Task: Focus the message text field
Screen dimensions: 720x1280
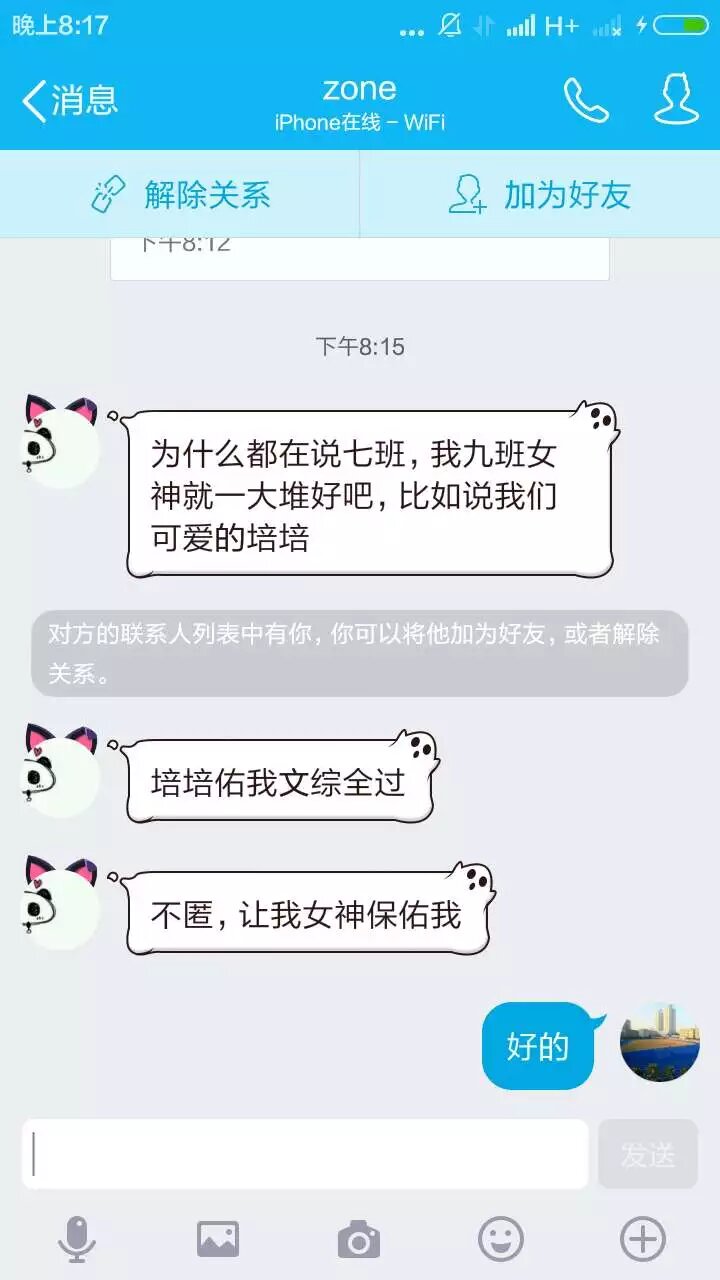Action: [305, 1154]
